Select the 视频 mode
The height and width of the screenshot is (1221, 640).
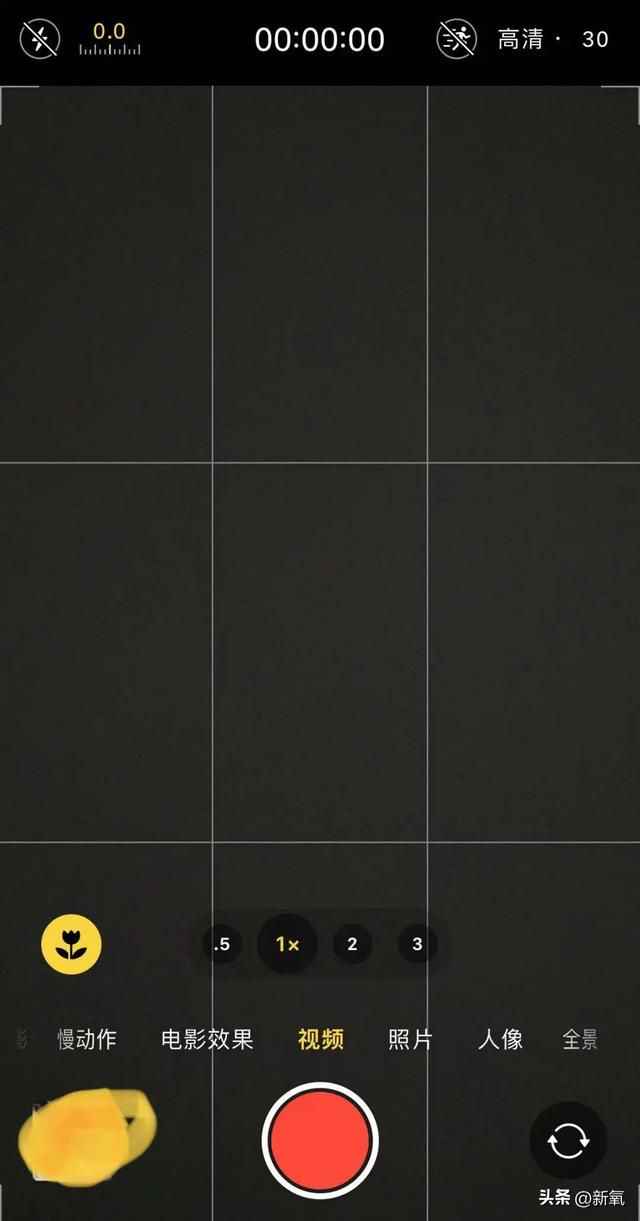click(321, 1039)
